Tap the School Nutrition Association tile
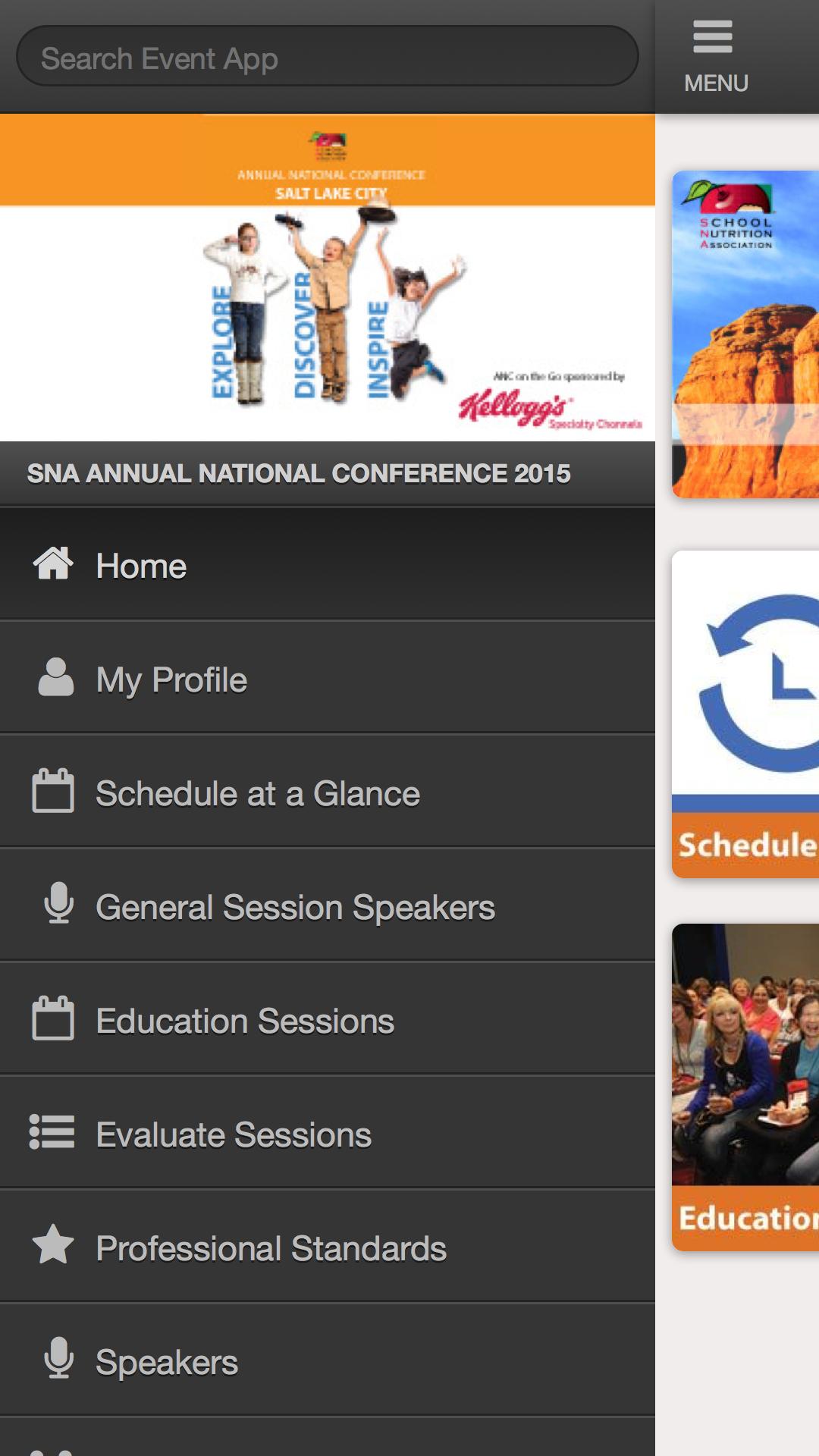 (x=745, y=334)
